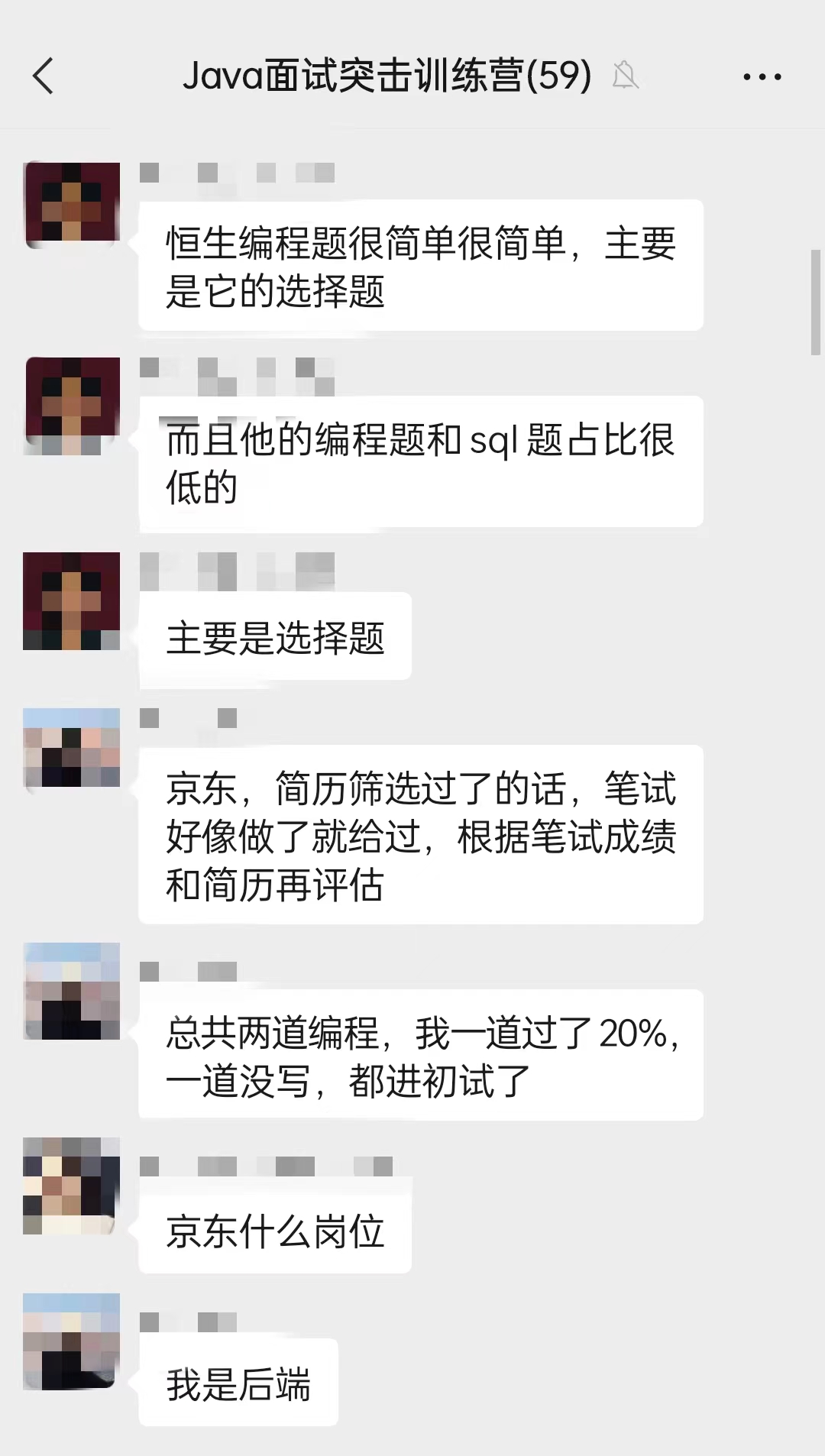Tap avatar beside '京东，简历筛选过了的话' message
Image resolution: width=825 pixels, height=1456 pixels.
[x=72, y=748]
